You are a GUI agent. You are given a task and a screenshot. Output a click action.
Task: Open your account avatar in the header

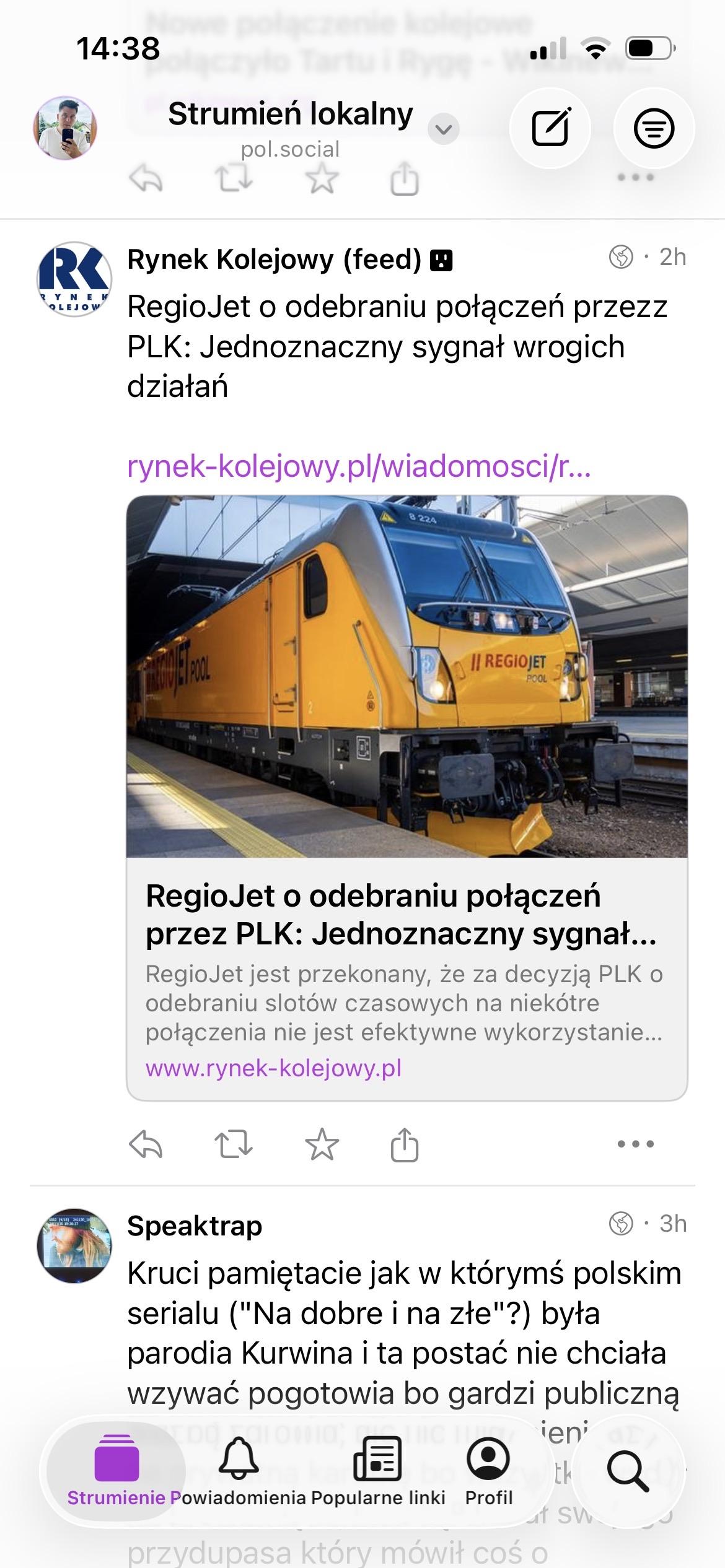click(x=65, y=128)
